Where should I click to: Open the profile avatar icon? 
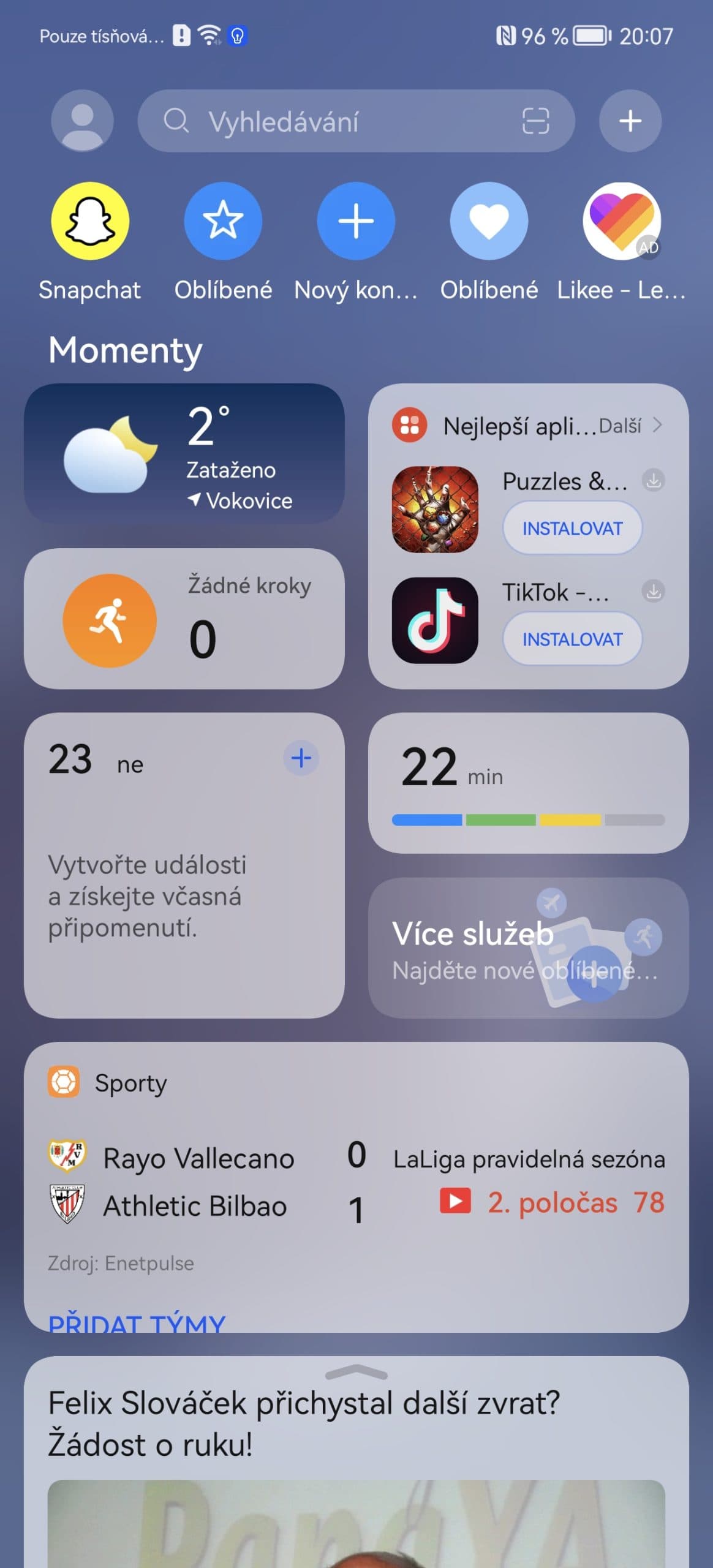82,121
